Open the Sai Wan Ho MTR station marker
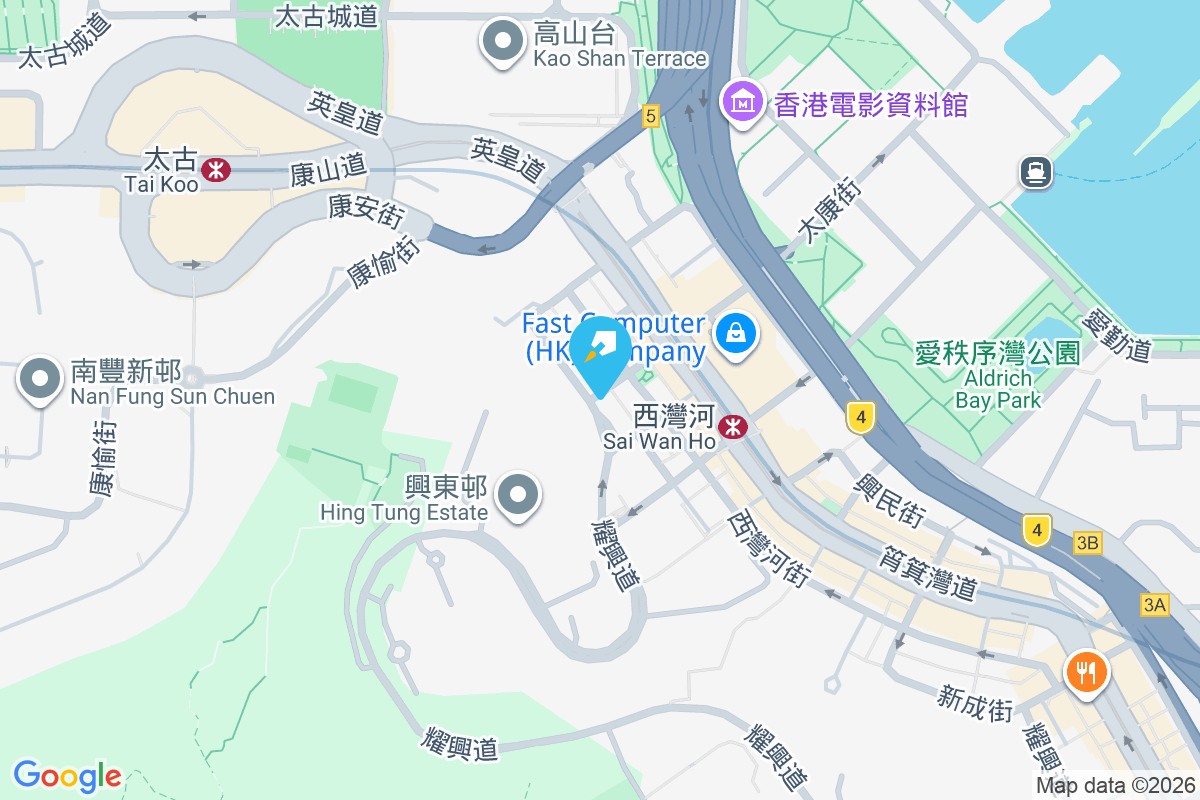The height and width of the screenshot is (800, 1200). [x=734, y=428]
